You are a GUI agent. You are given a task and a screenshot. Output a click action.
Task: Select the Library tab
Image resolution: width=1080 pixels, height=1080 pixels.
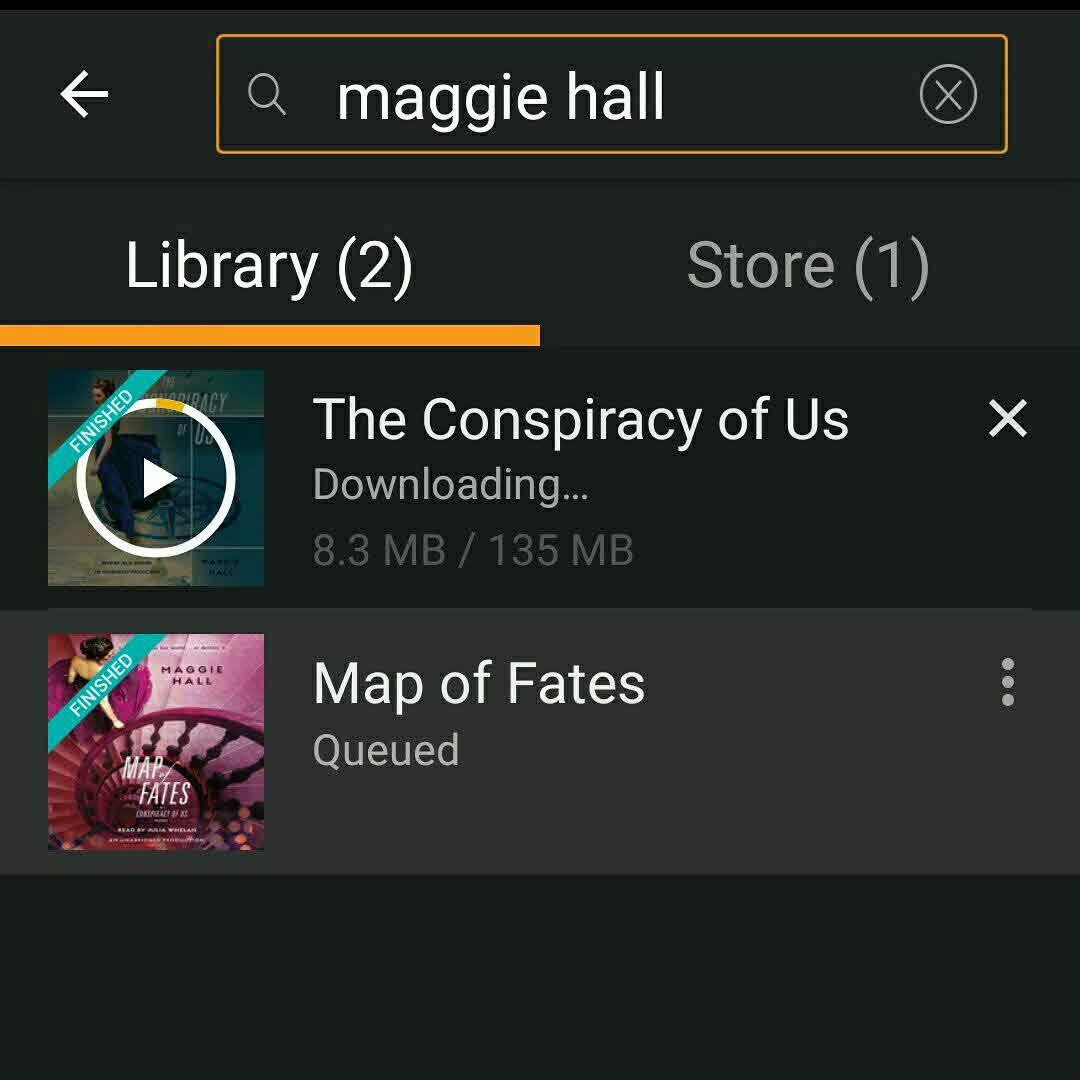point(269,266)
